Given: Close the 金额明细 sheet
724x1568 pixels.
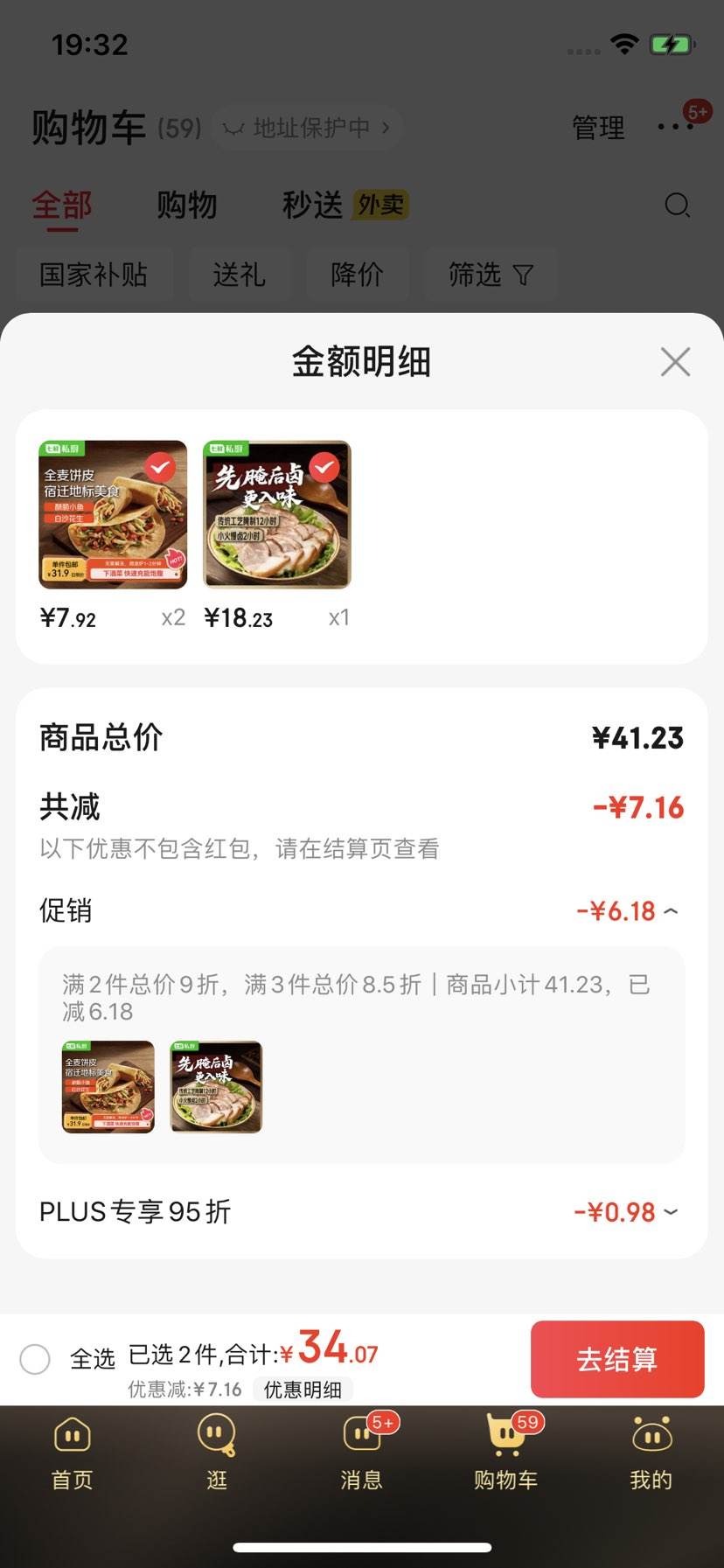Looking at the screenshot, I should [675, 361].
